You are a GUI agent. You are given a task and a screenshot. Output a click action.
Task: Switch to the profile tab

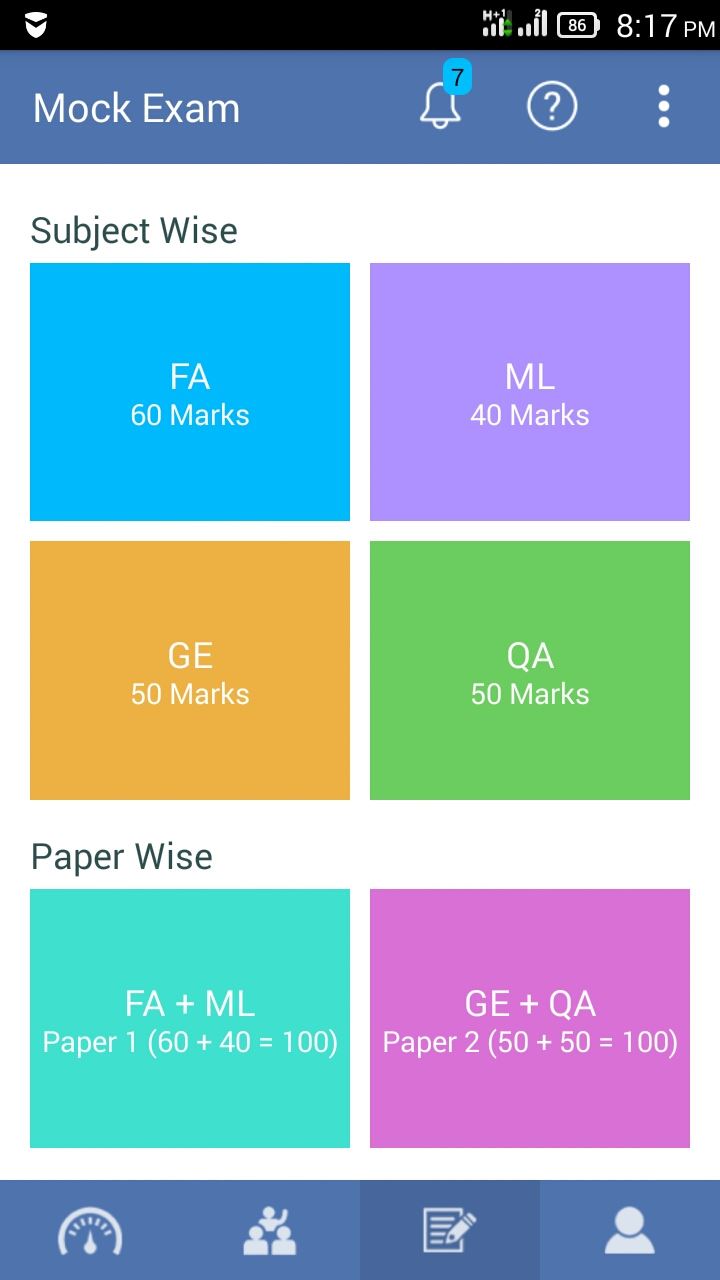coord(630,1230)
